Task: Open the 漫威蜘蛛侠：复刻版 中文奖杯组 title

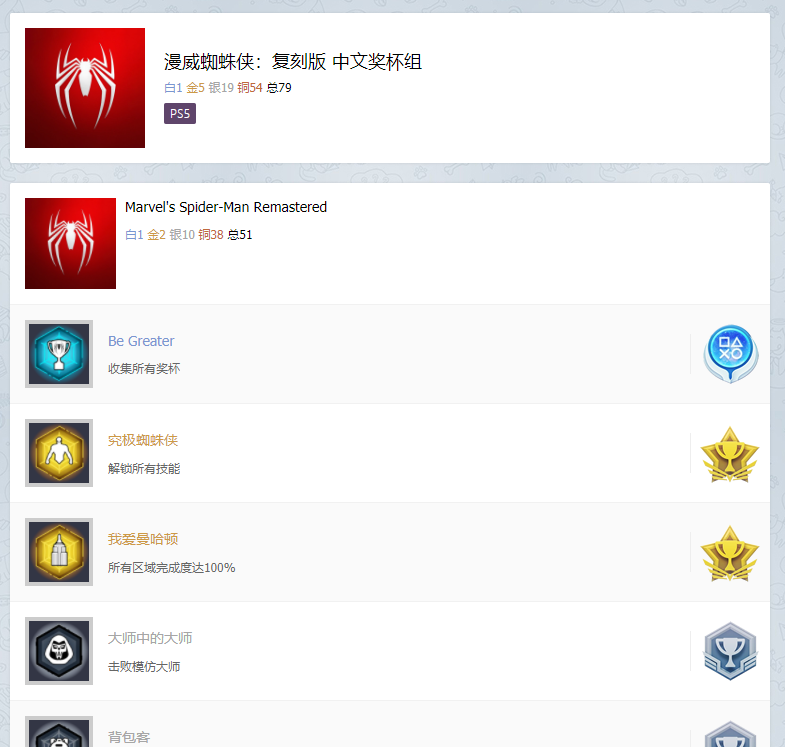Action: (x=292, y=62)
